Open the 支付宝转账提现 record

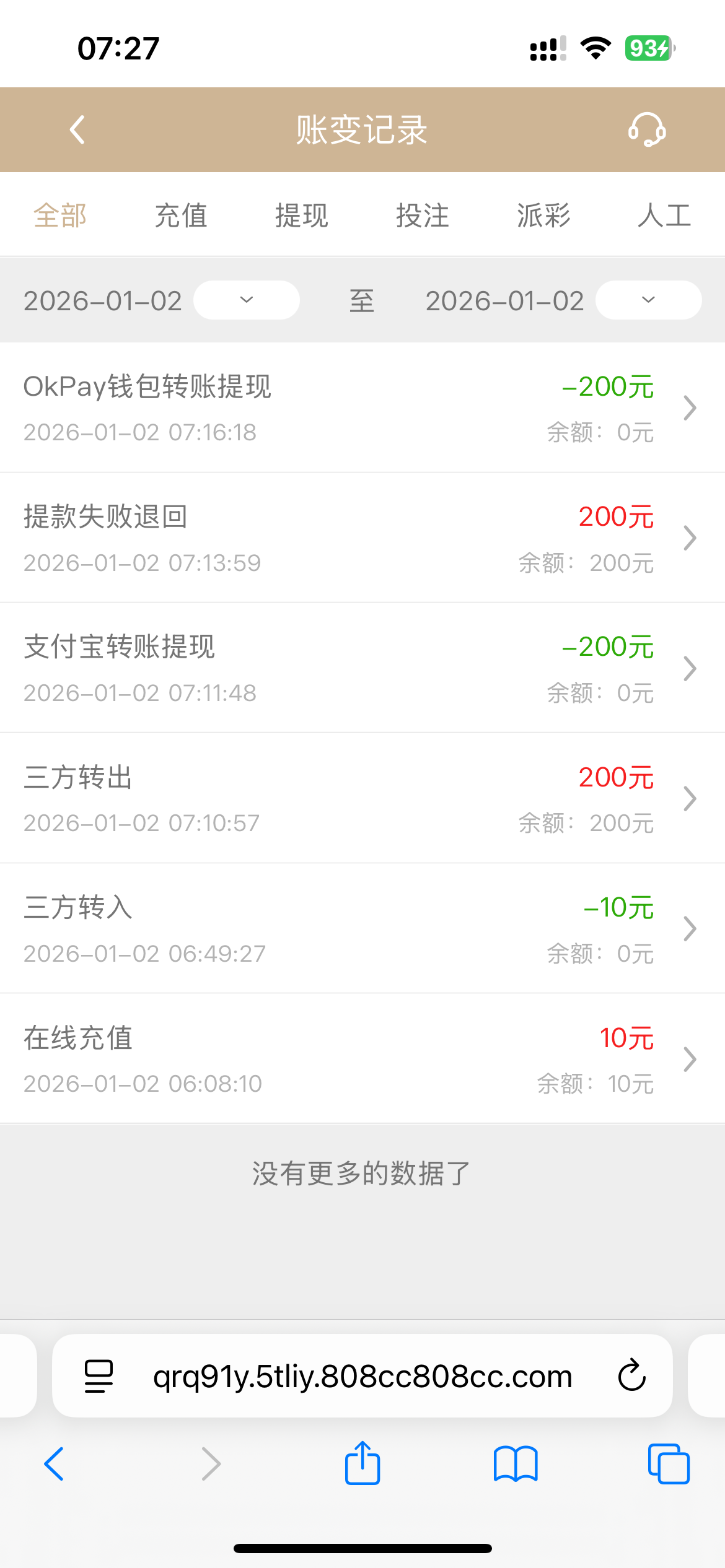(362, 668)
